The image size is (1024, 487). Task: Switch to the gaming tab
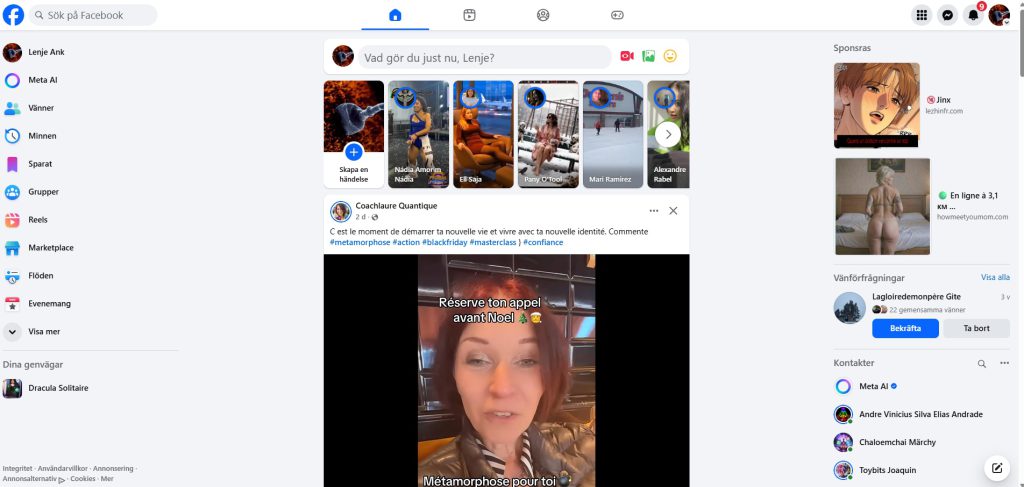click(617, 15)
